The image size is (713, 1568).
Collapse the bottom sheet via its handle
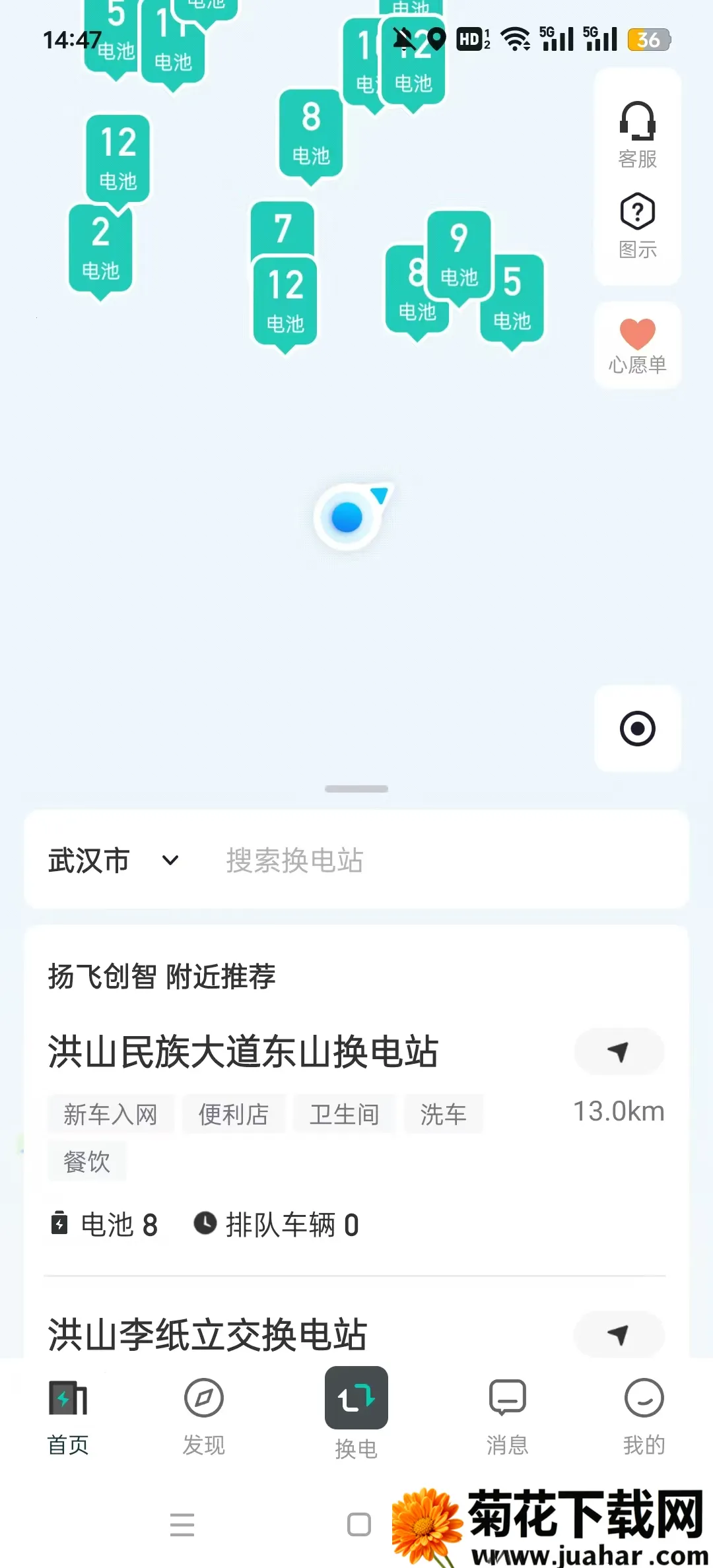point(355,788)
